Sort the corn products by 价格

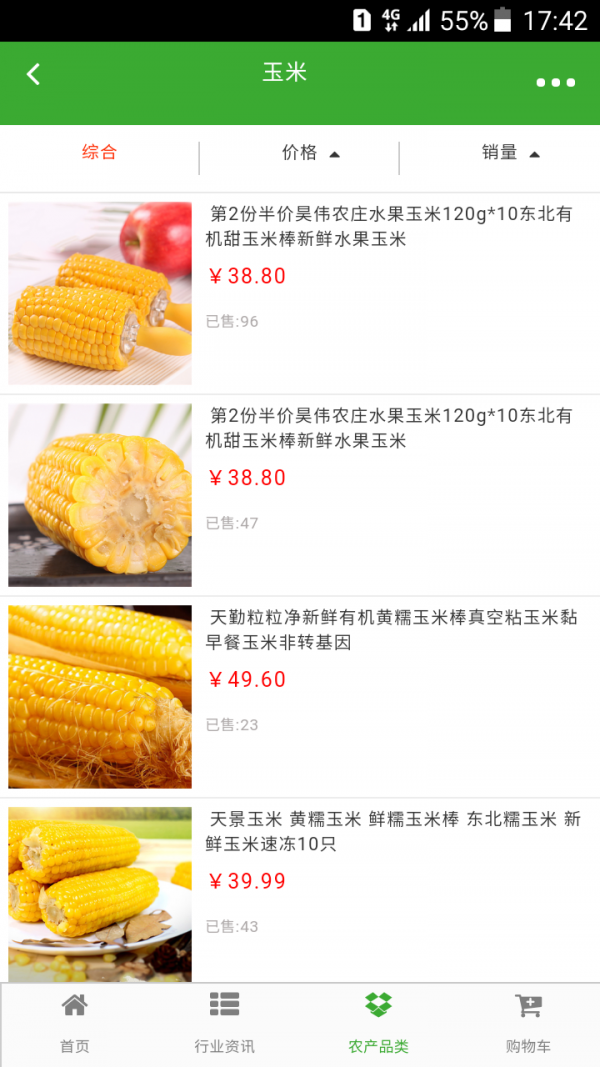click(310, 153)
